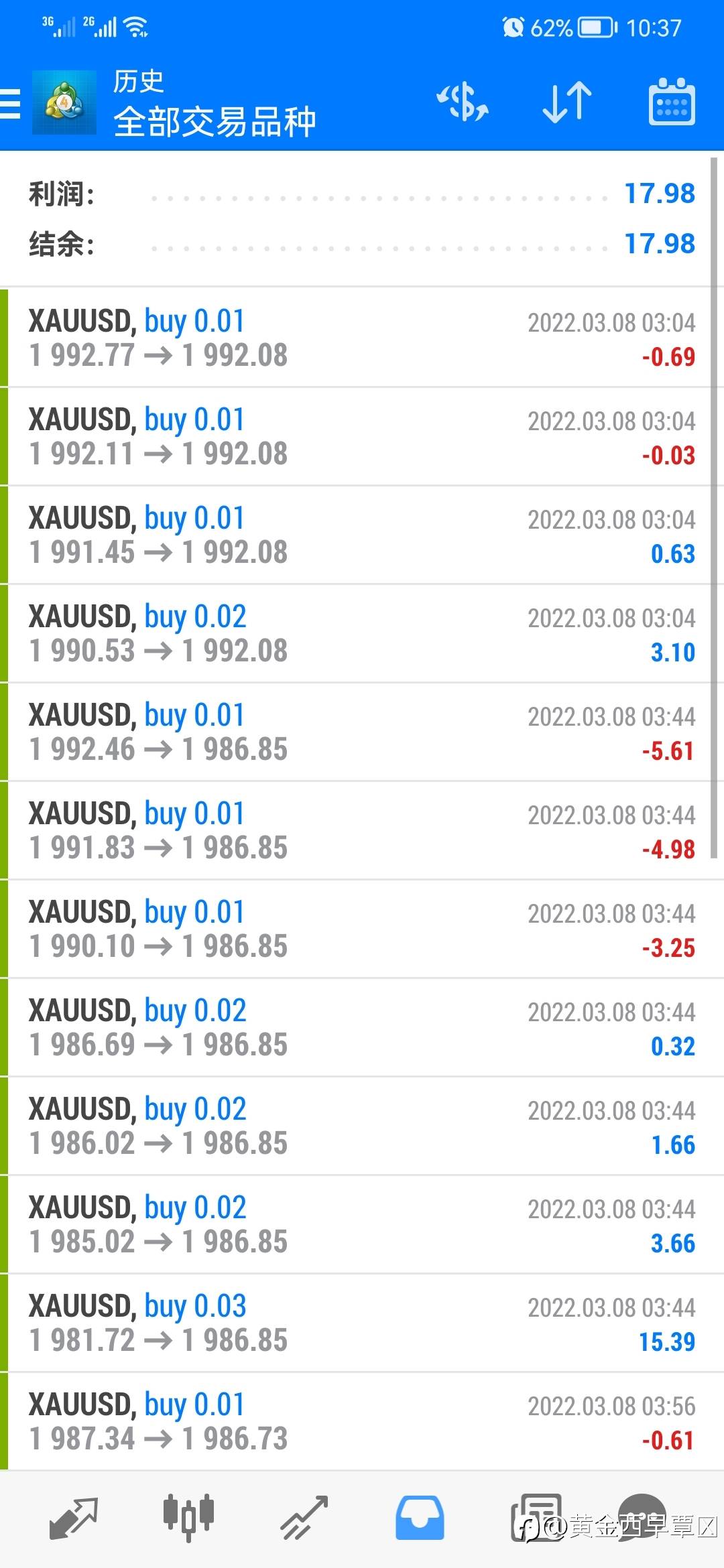Switch to the Quotes tab
Screen dimensions: 724x1568
[x=74, y=1518]
